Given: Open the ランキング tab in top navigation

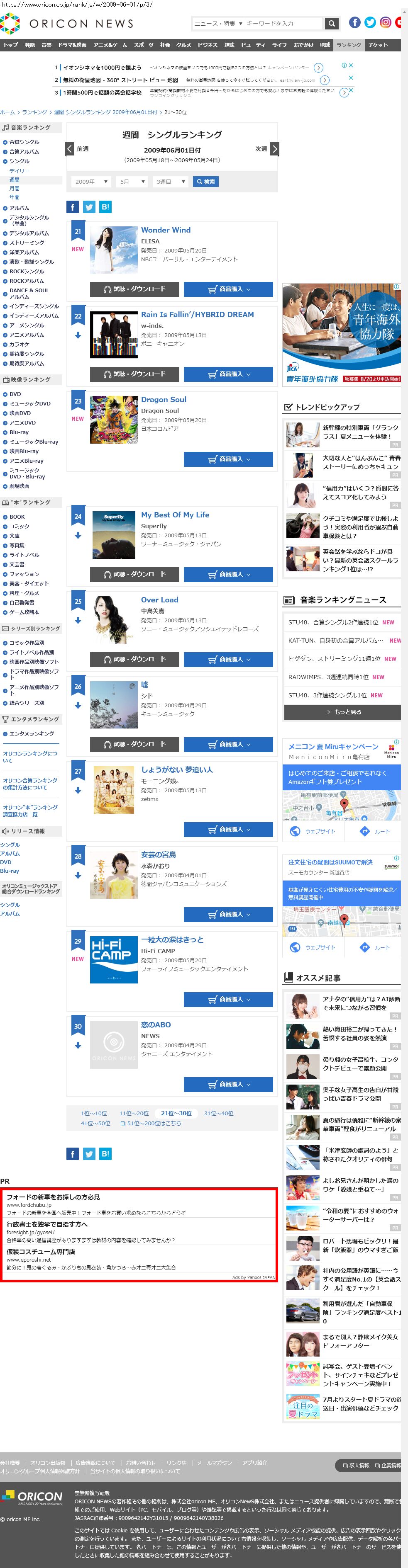Looking at the screenshot, I should 348,45.
